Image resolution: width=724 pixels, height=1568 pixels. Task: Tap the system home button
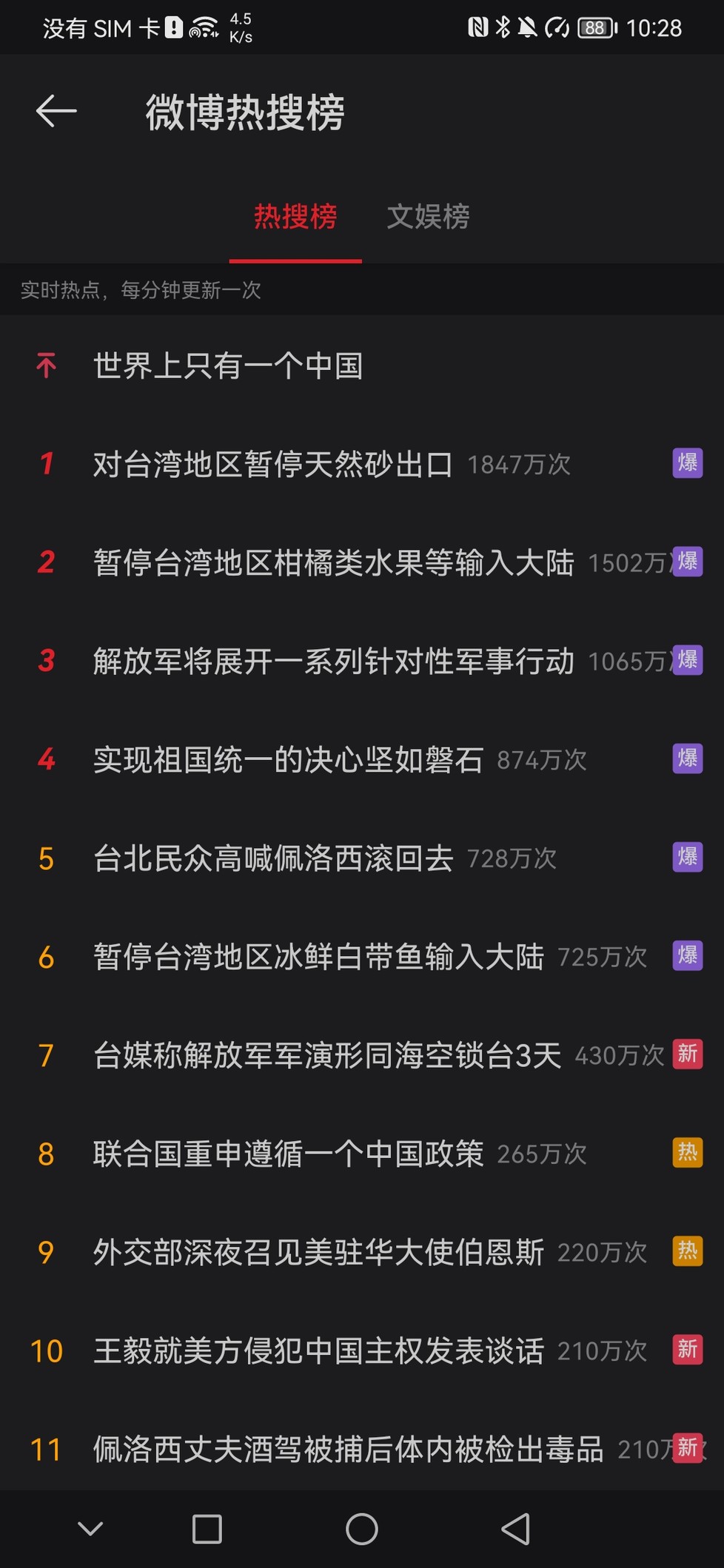click(x=362, y=1529)
